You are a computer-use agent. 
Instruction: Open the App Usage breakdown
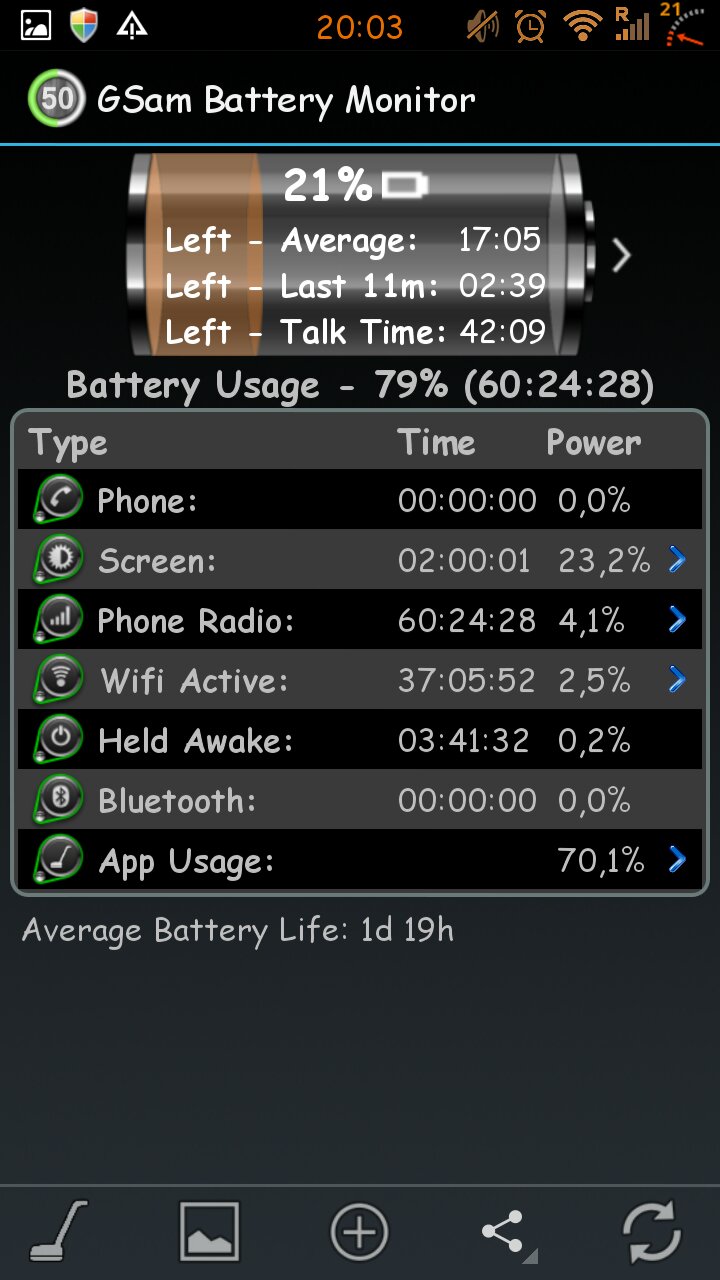click(x=360, y=860)
